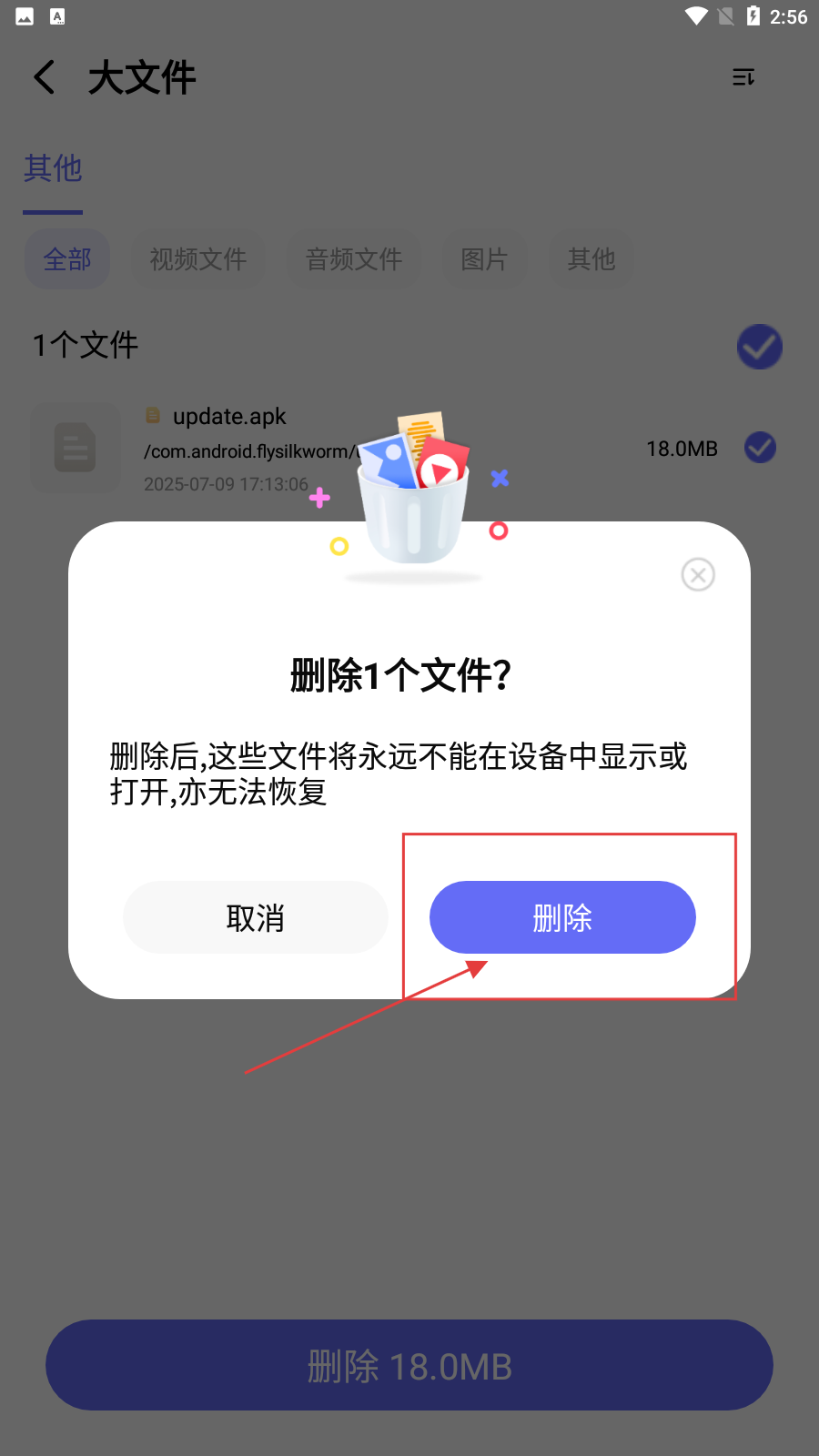
Task: Filter by 图片
Action: tap(483, 259)
